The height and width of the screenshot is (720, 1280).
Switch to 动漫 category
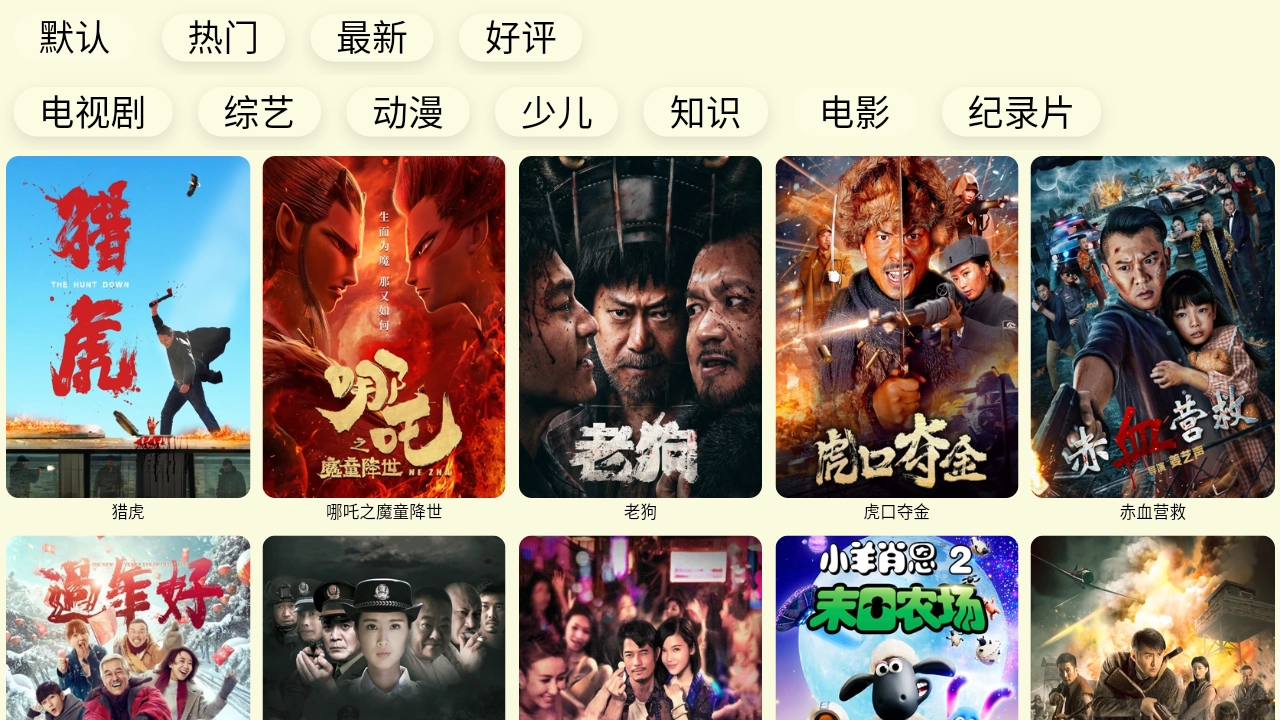tap(408, 113)
